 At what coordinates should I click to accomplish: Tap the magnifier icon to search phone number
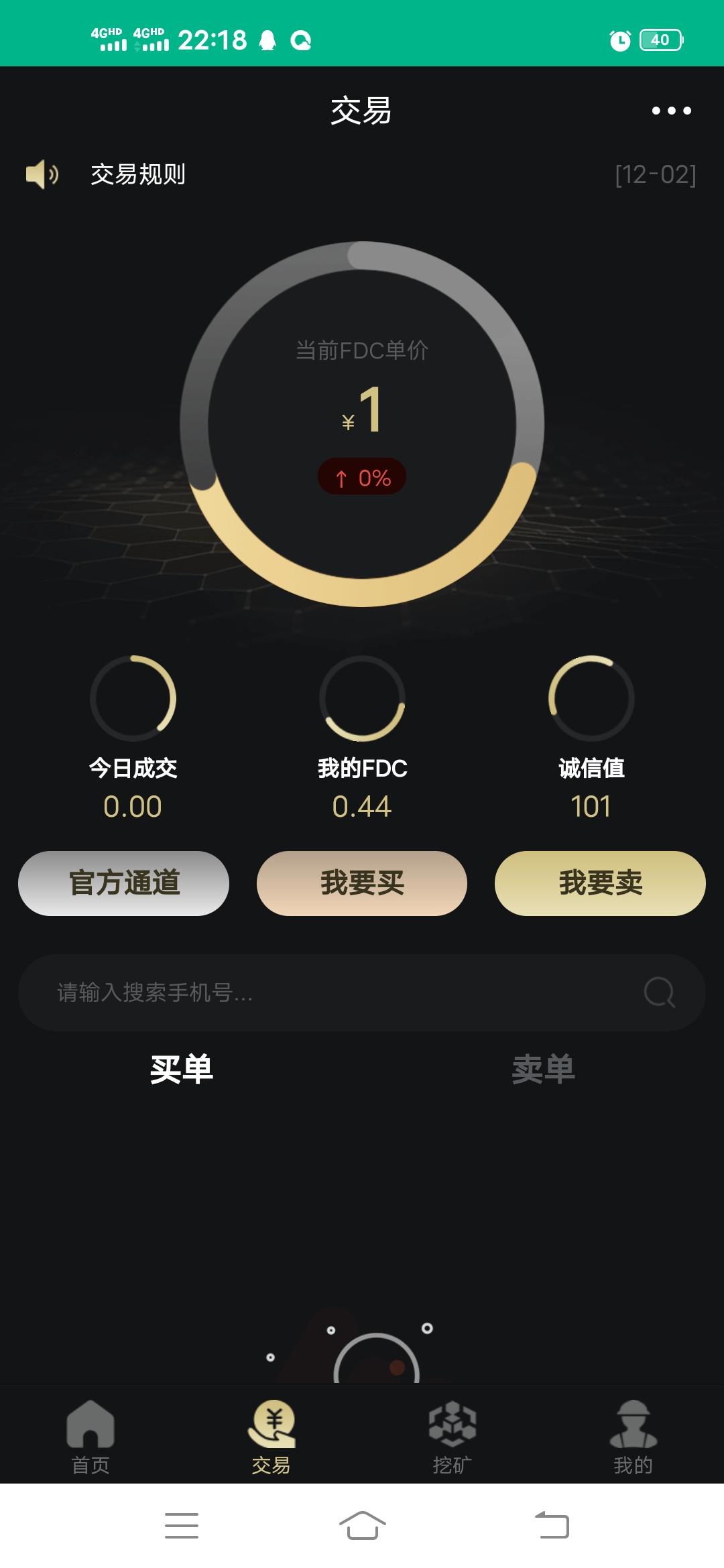[x=660, y=992]
